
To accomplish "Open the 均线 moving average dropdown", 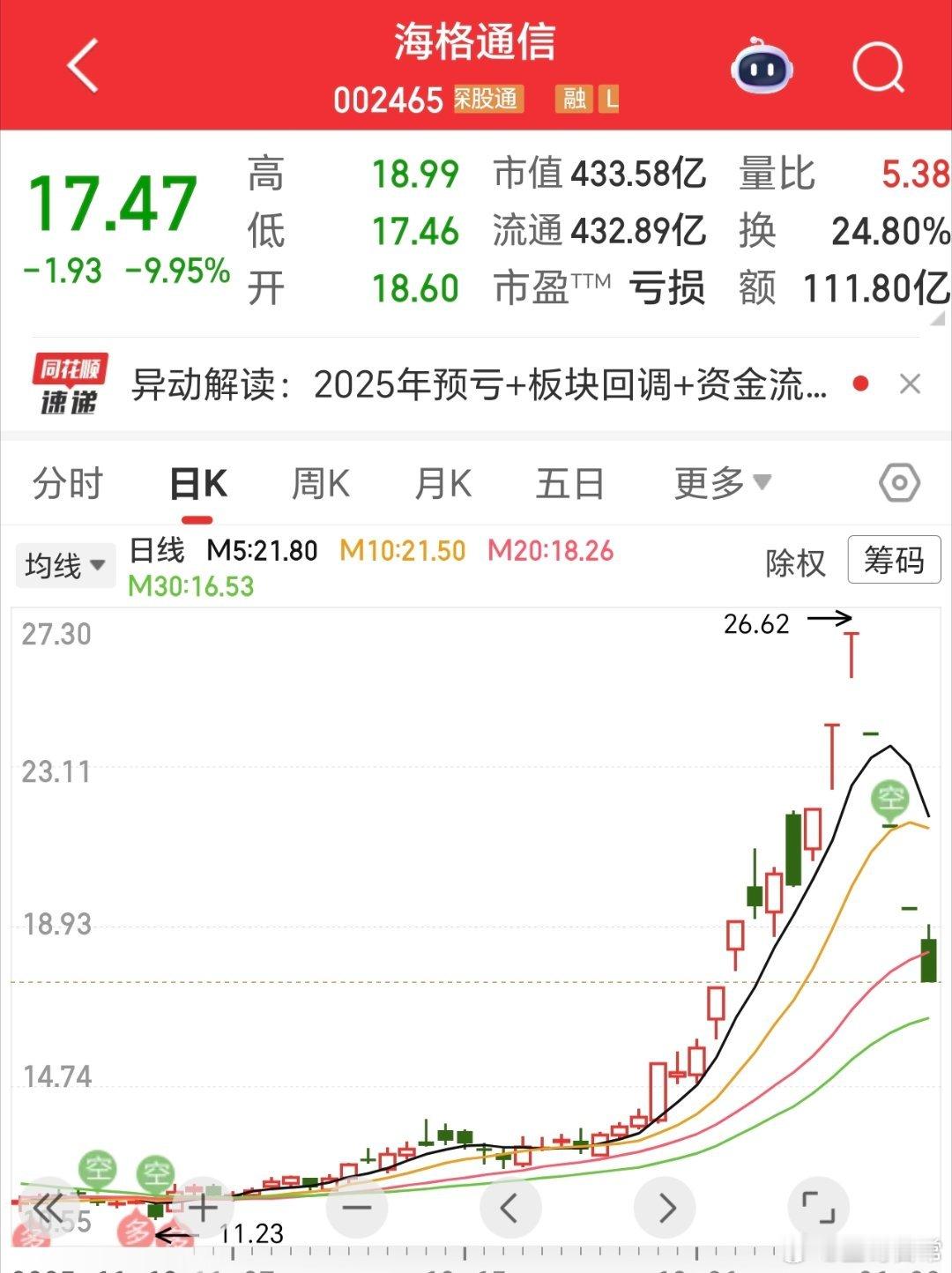I will coord(66,564).
